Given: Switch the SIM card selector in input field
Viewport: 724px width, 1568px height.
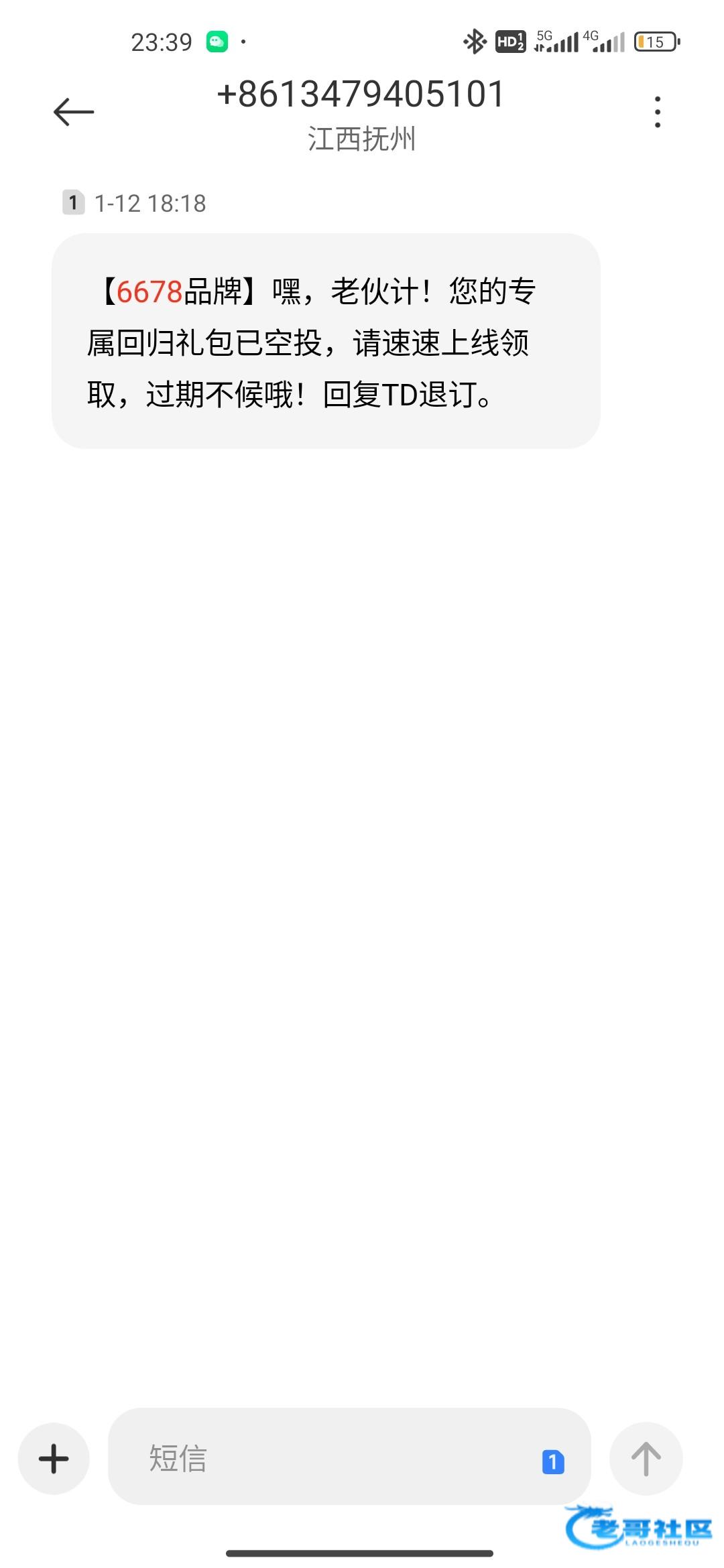Looking at the screenshot, I should 553,1461.
